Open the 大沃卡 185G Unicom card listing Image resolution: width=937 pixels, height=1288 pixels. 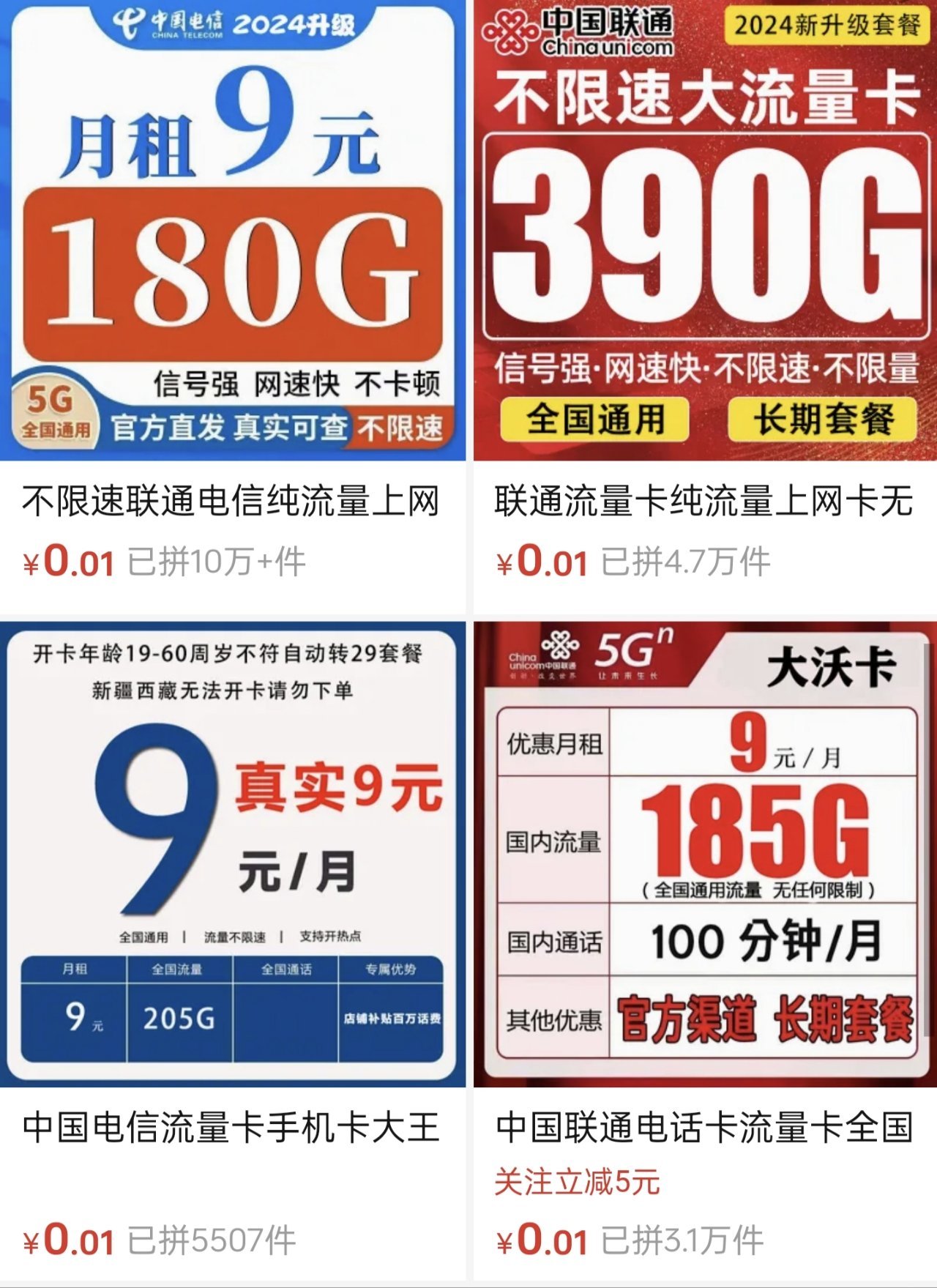705,853
